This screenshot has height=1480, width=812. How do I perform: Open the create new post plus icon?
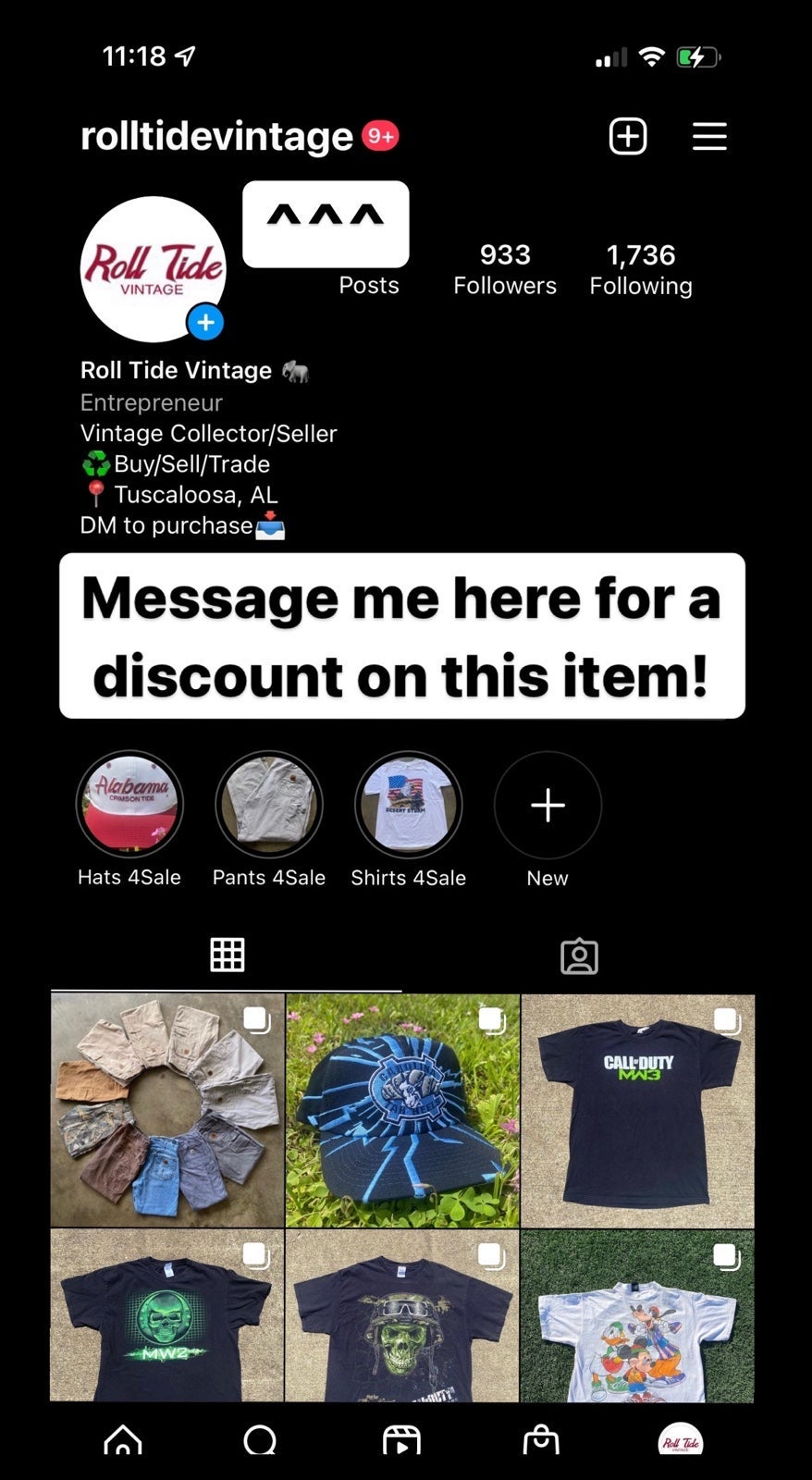(x=628, y=136)
